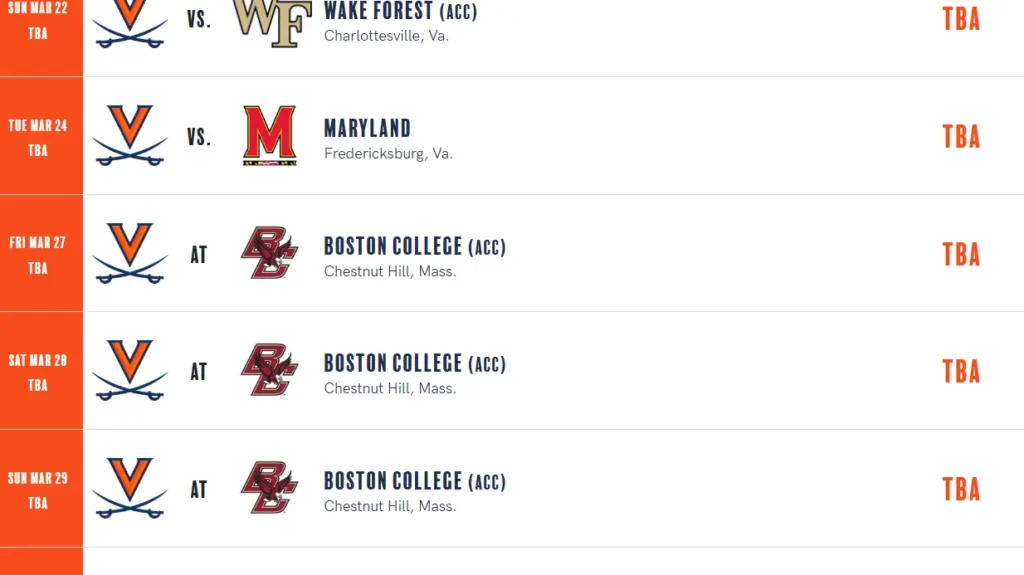This screenshot has width=1024, height=575.
Task: Open the Maryland game on Tue Mar 24
Action: 367,128
